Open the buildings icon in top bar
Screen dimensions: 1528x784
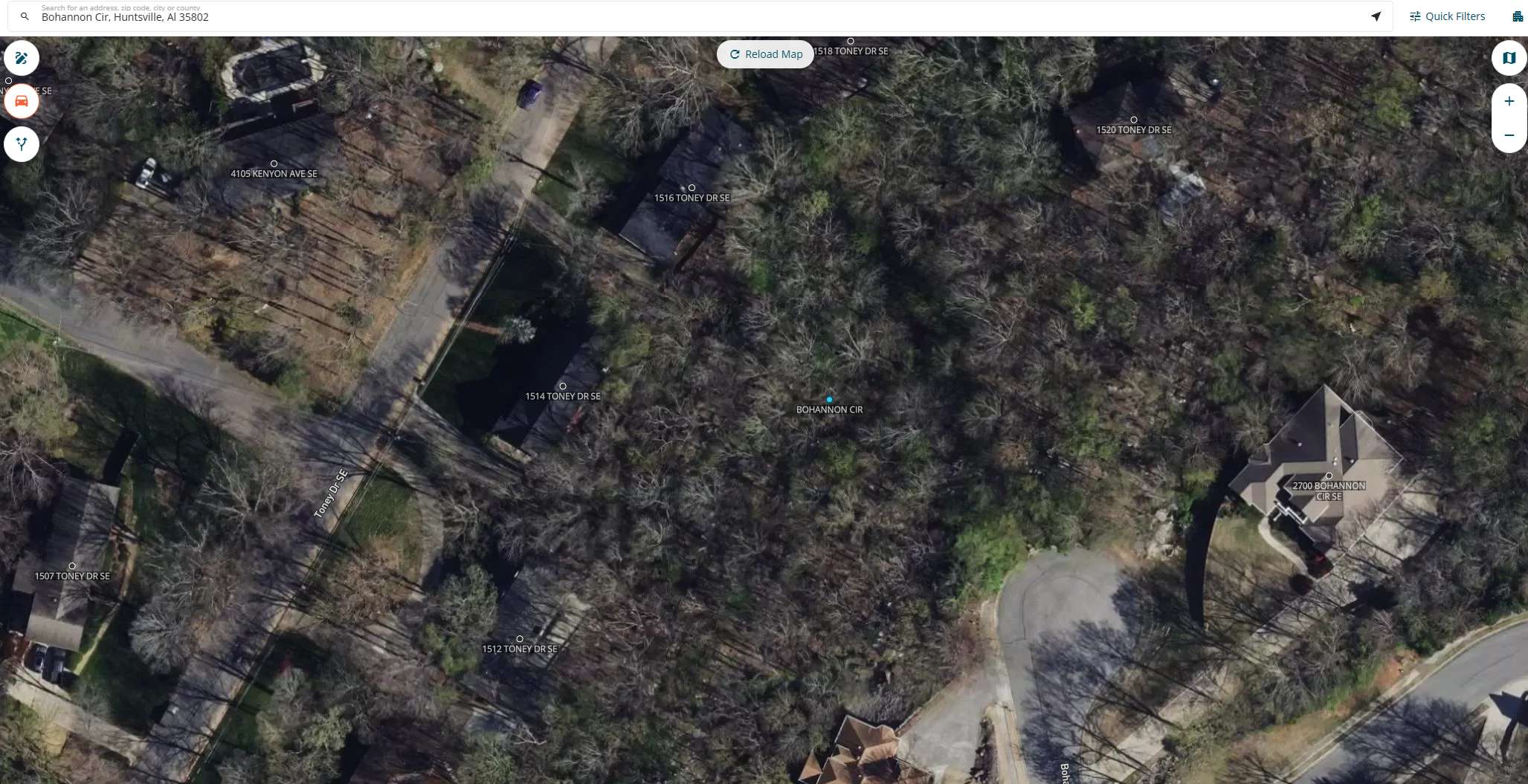(1518, 16)
